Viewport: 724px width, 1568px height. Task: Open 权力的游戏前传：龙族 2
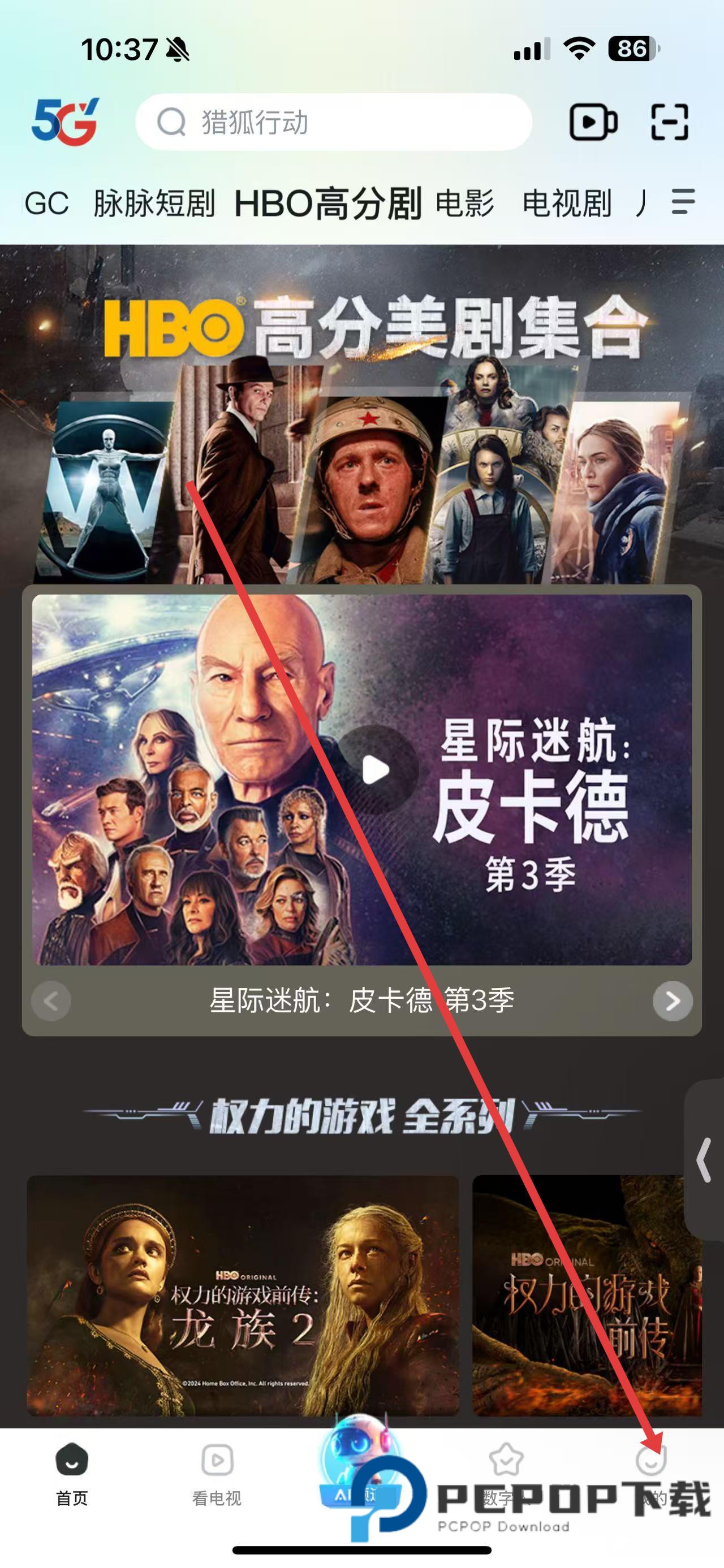[243, 1296]
